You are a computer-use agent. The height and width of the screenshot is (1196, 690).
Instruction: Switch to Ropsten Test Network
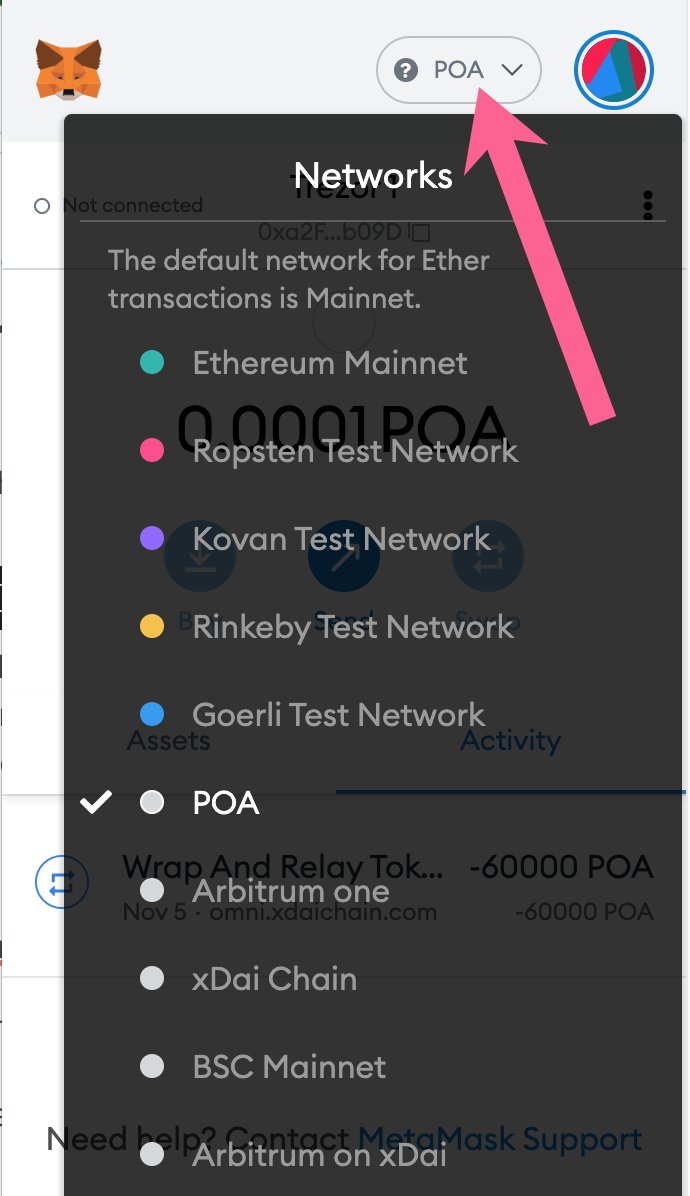point(373,451)
